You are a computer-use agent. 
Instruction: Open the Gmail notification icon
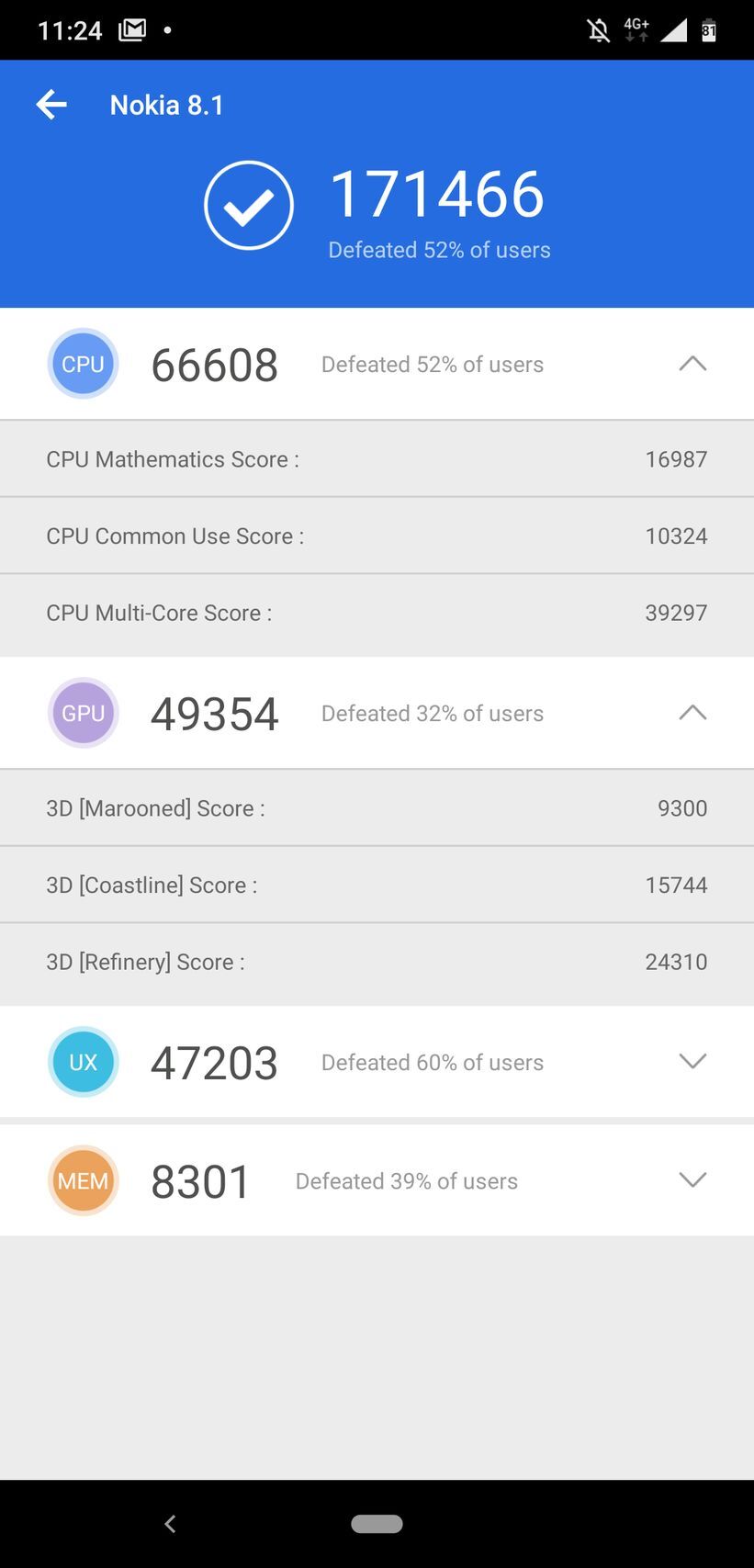pyautogui.click(x=131, y=29)
